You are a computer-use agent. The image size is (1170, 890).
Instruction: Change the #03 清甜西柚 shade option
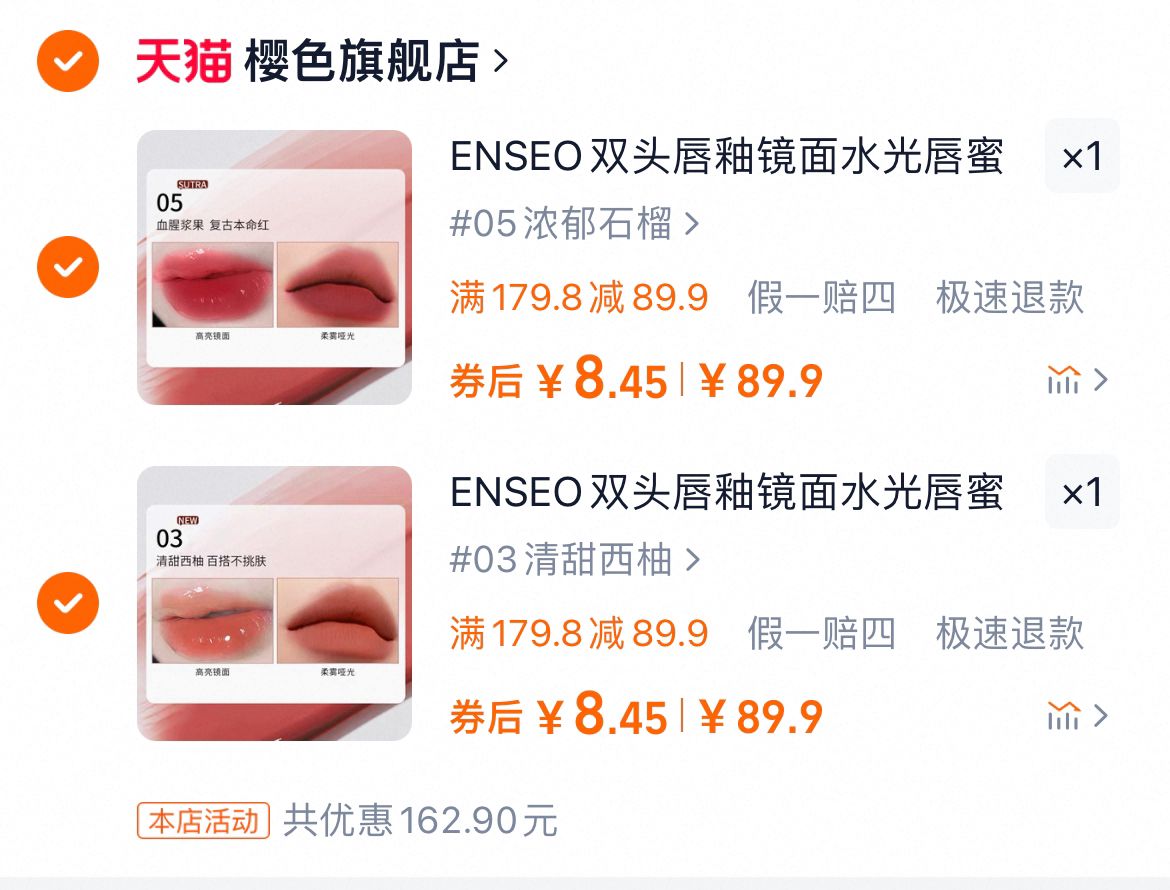(574, 560)
